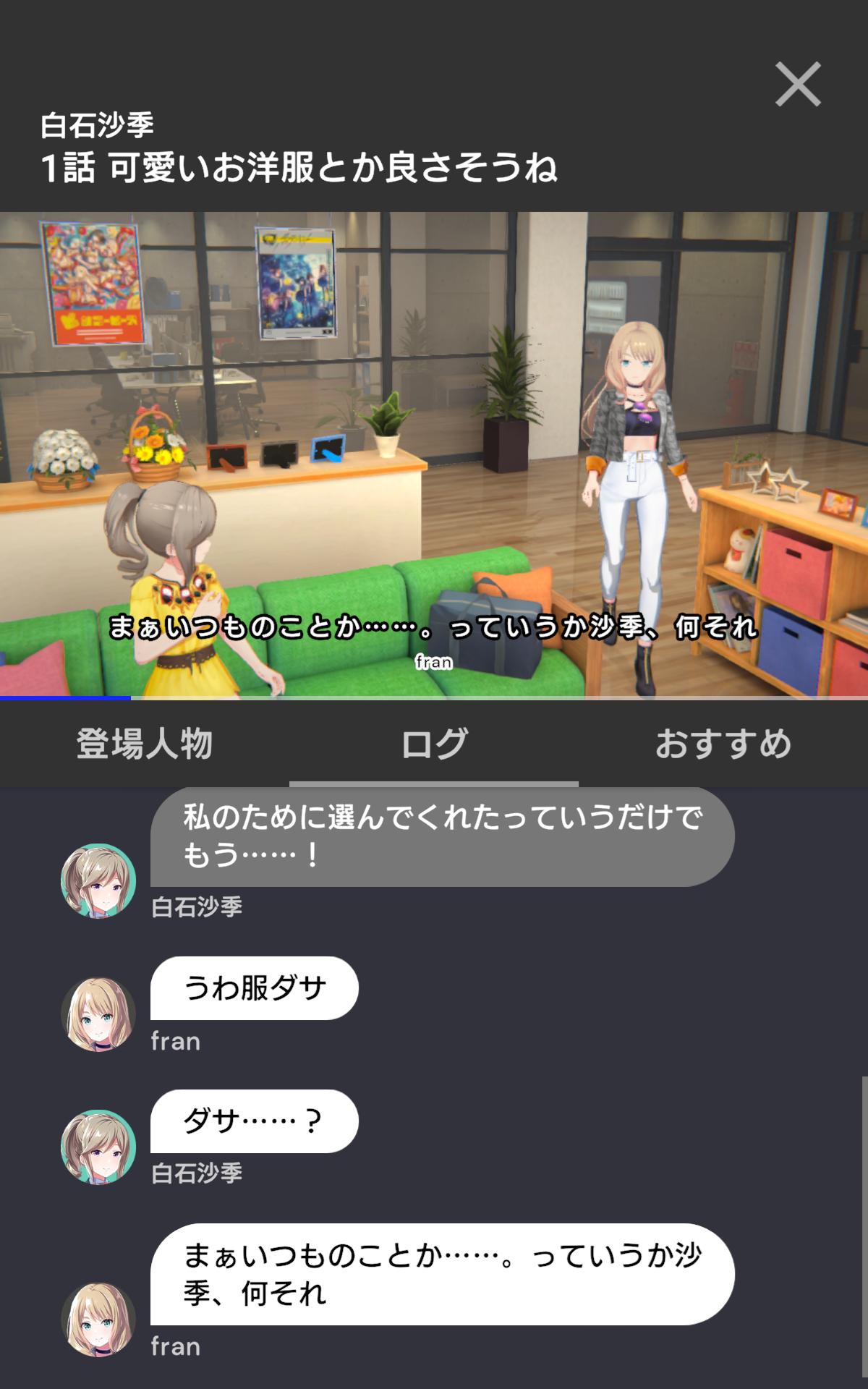The height and width of the screenshot is (1389, 868).
Task: Jump to the log line うわ服ダサ
Action: (x=255, y=988)
